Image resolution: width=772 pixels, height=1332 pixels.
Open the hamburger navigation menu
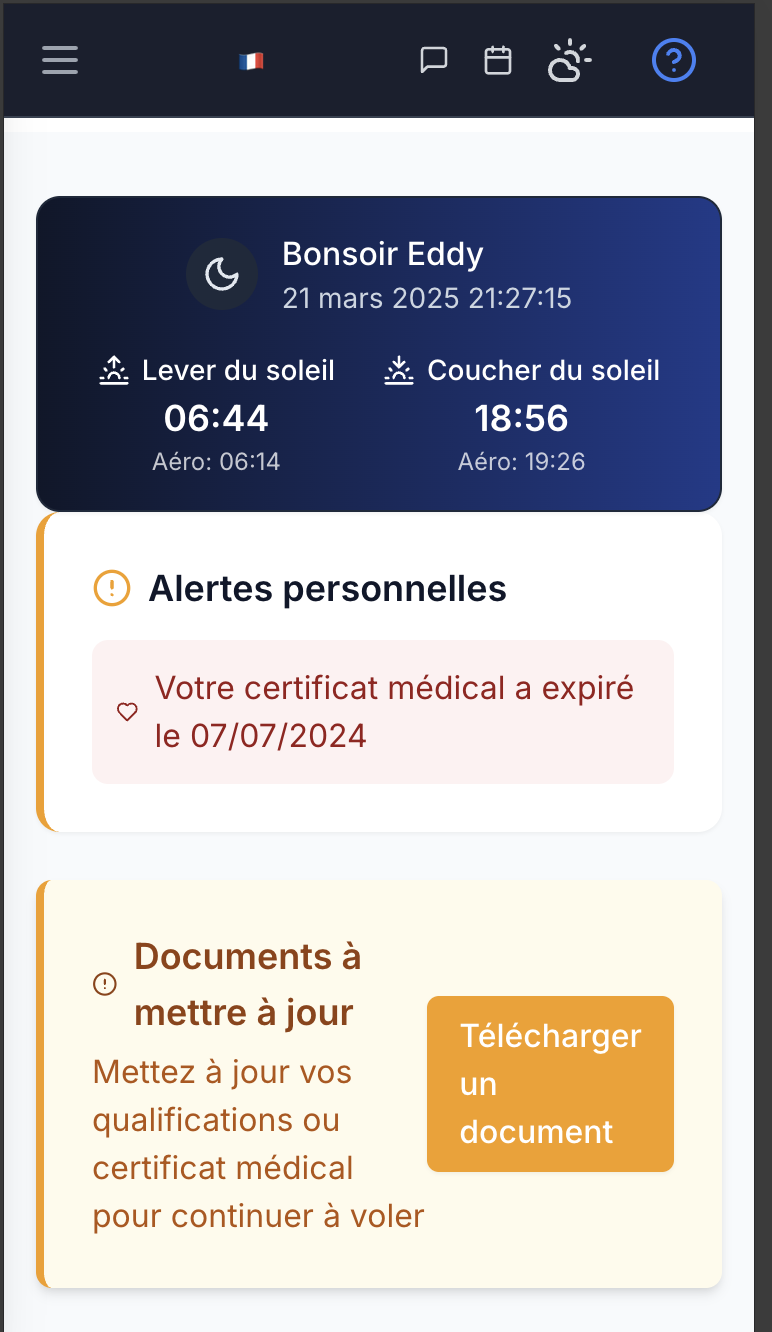[x=60, y=60]
